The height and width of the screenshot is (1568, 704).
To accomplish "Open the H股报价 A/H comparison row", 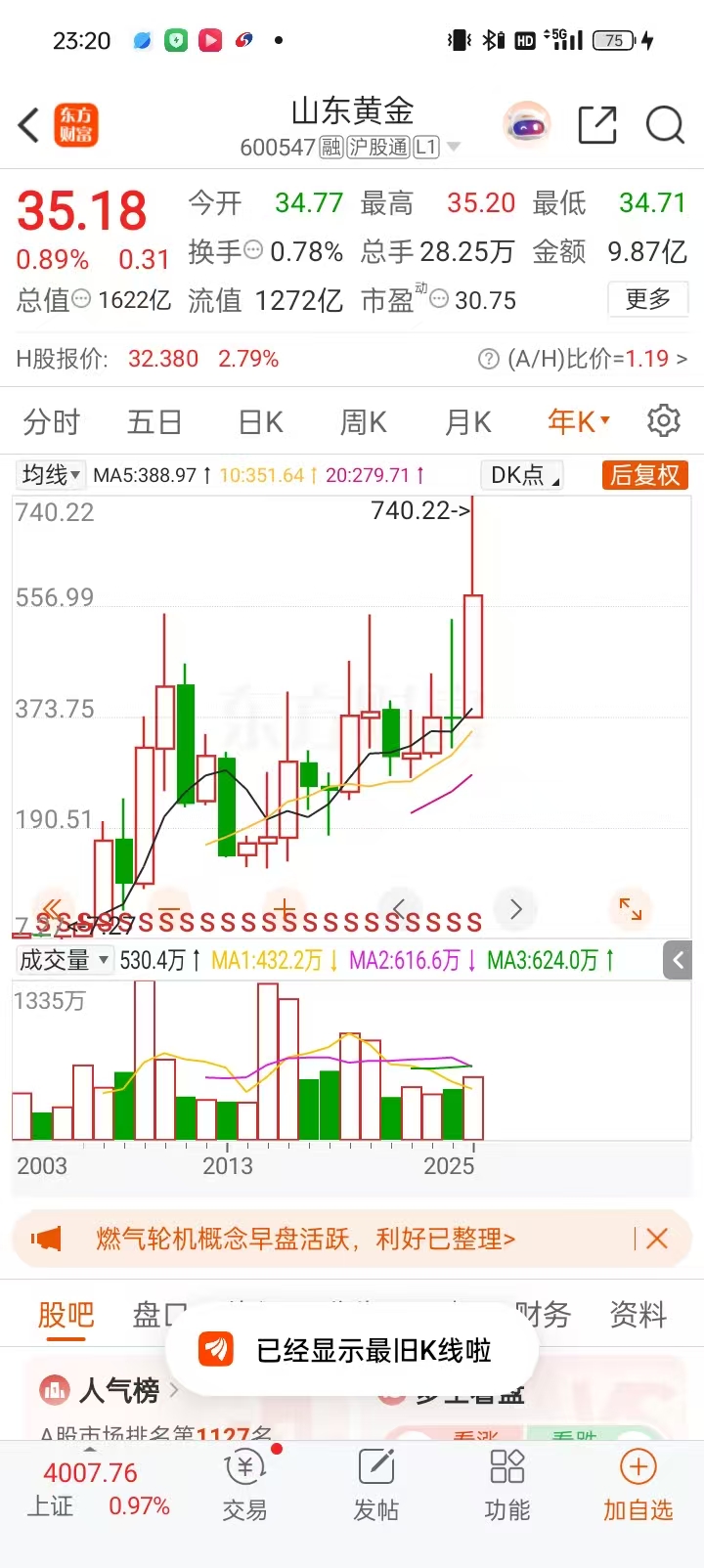I will click(x=352, y=359).
